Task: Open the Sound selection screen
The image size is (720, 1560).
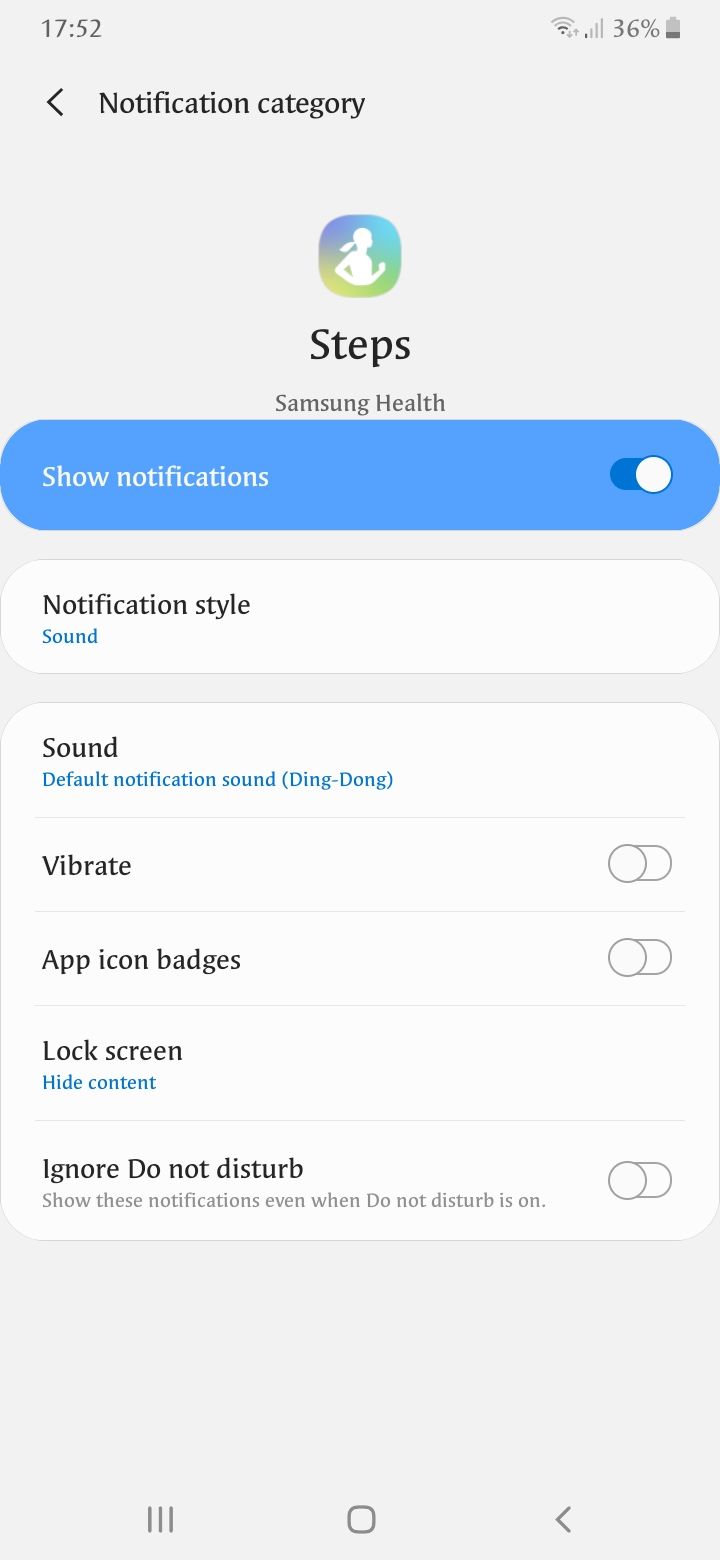Action: [x=360, y=760]
